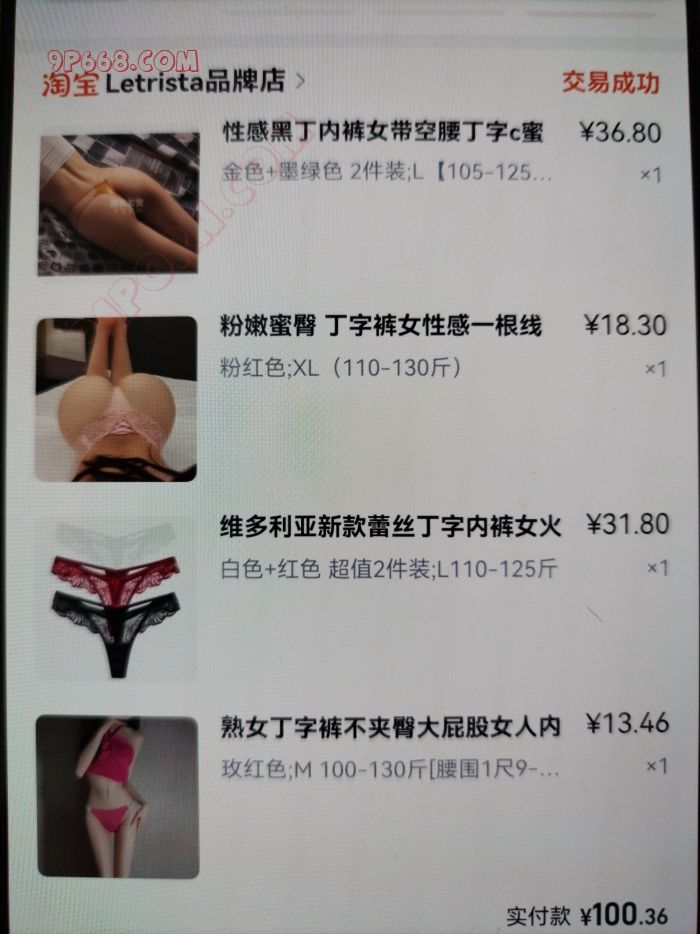View the 粉嫩蜜臀 丁字裤 item details
Image resolution: width=700 pixels, height=934 pixels.
pos(380,326)
